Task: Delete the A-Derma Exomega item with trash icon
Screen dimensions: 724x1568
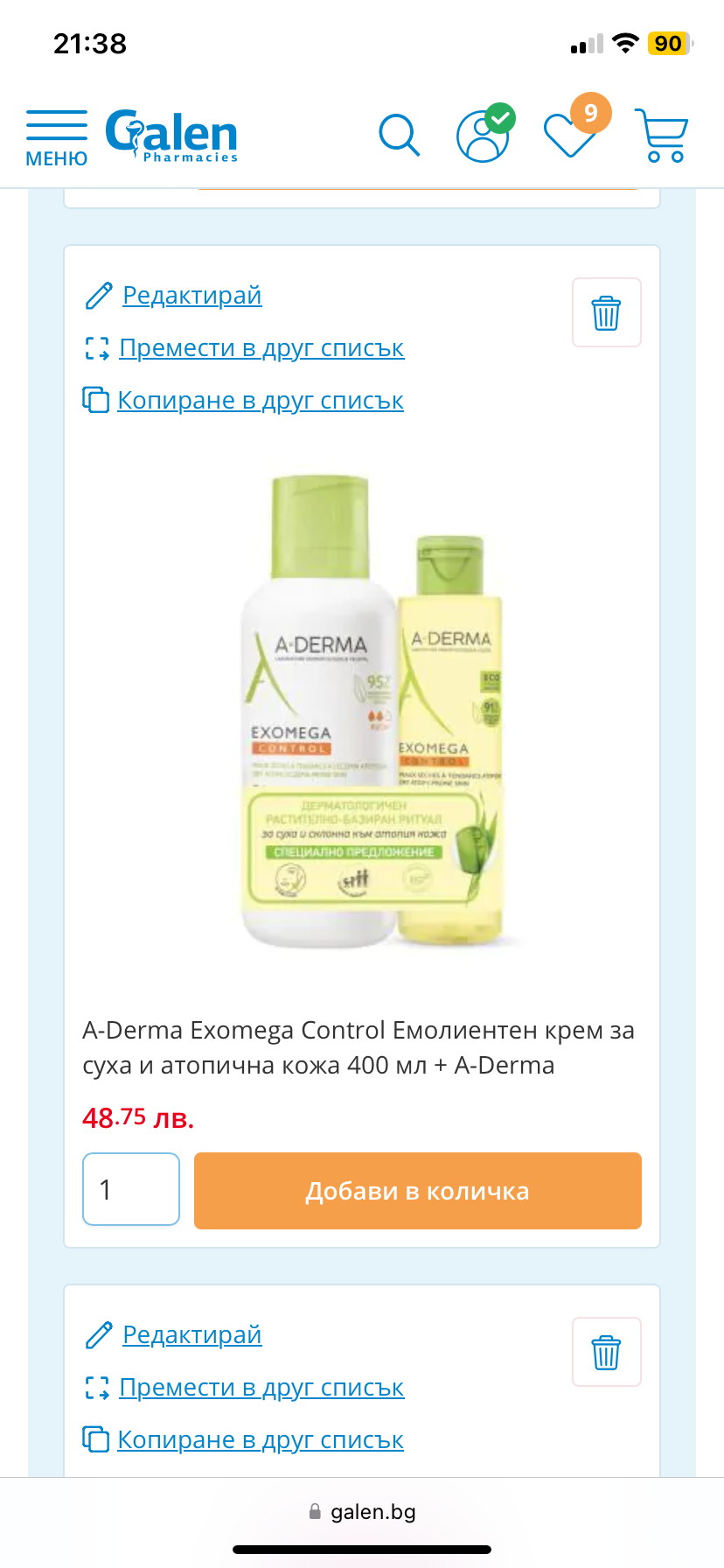Action: [606, 312]
